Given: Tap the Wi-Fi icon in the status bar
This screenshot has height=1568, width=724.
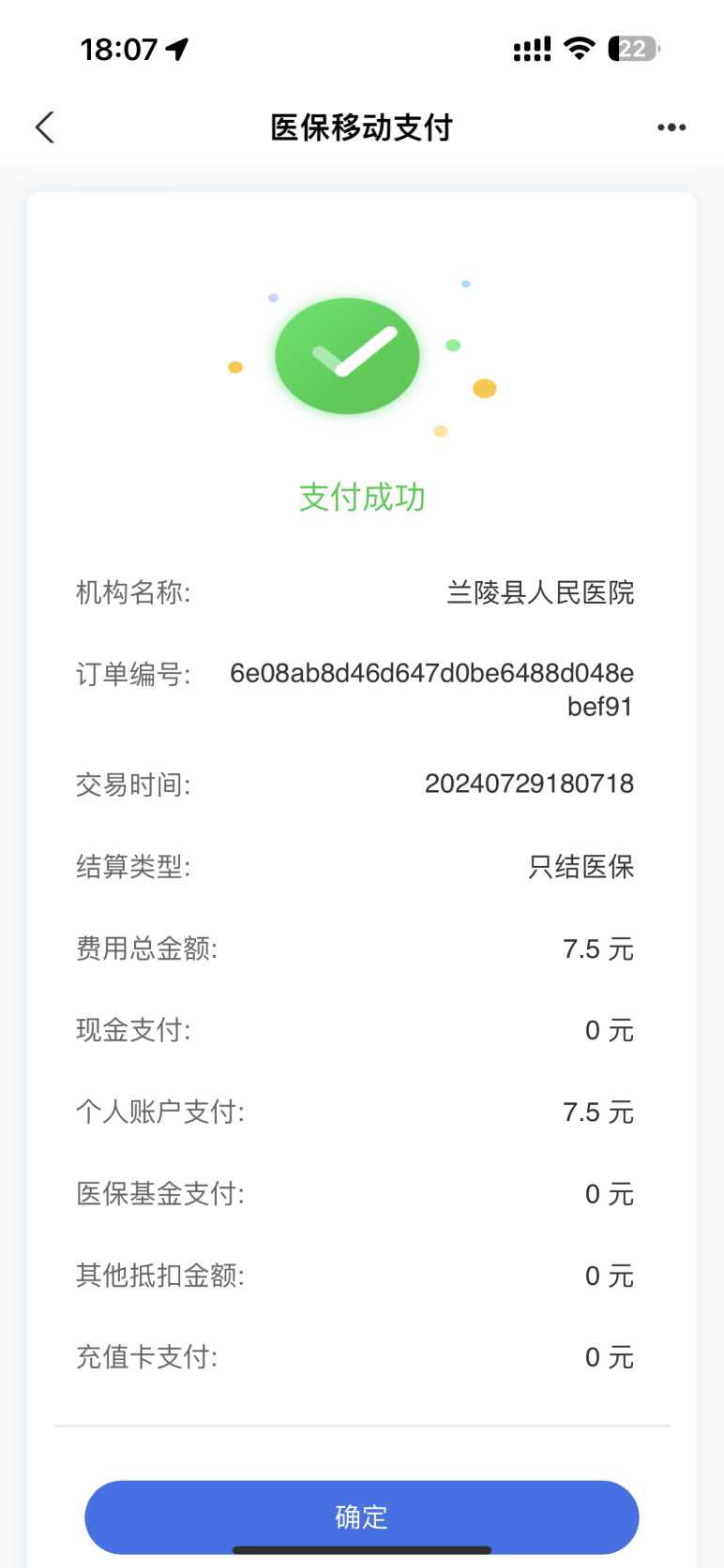Looking at the screenshot, I should click(x=579, y=47).
